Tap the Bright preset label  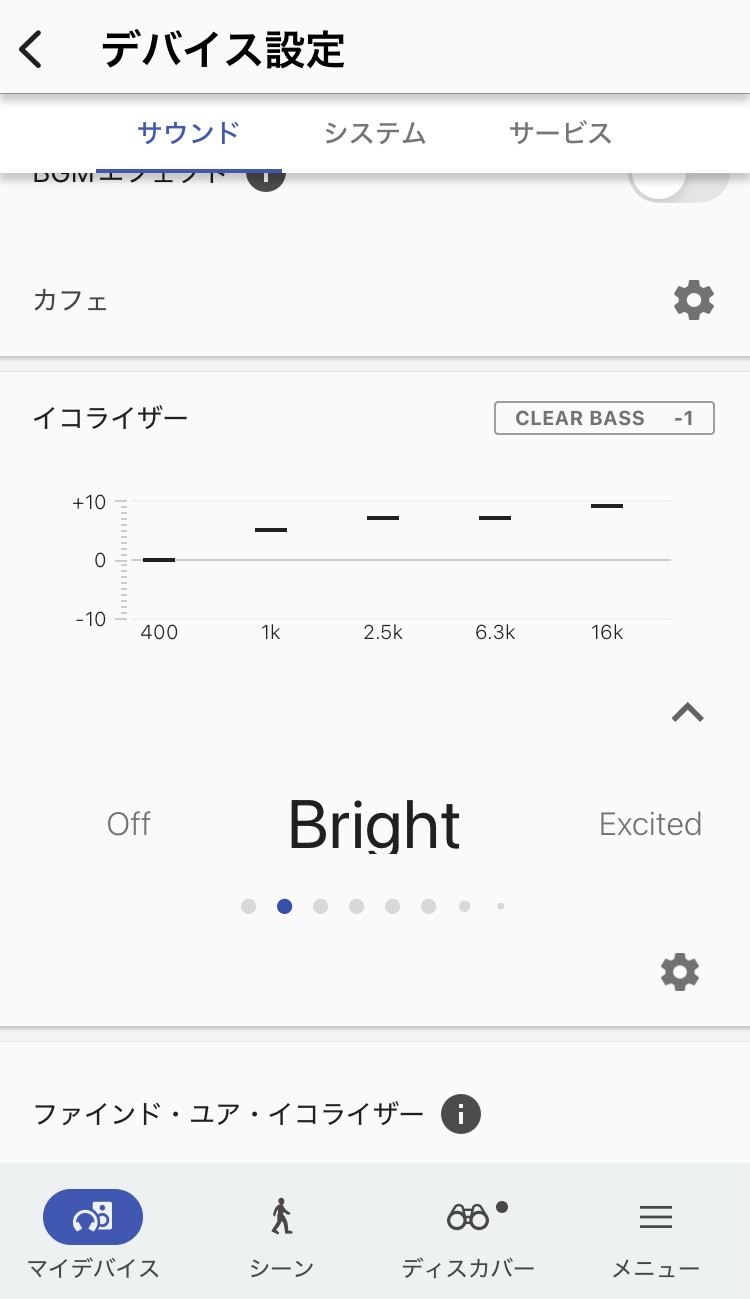click(x=373, y=823)
